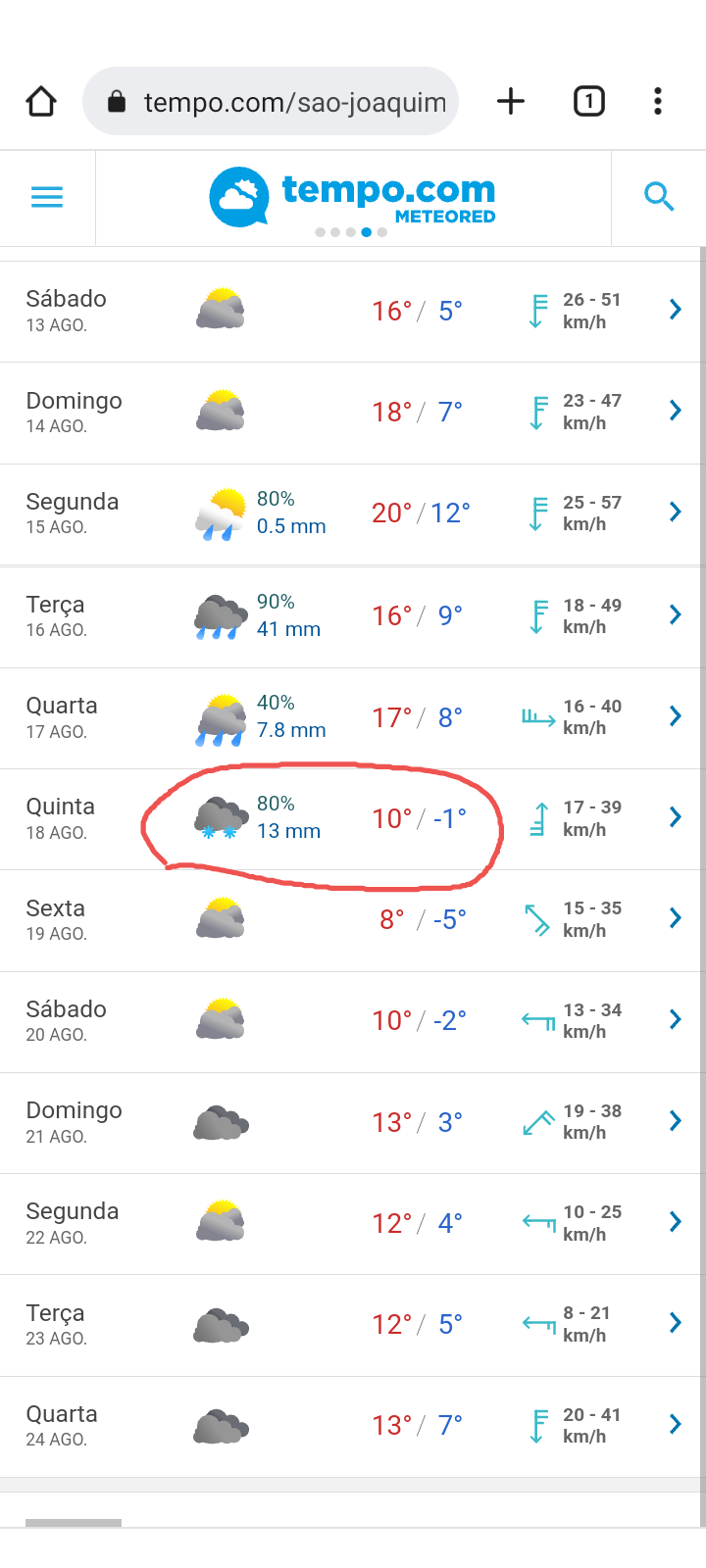
Task: Expand Quarta 17 AGO. forecast
Action: pos(351,717)
